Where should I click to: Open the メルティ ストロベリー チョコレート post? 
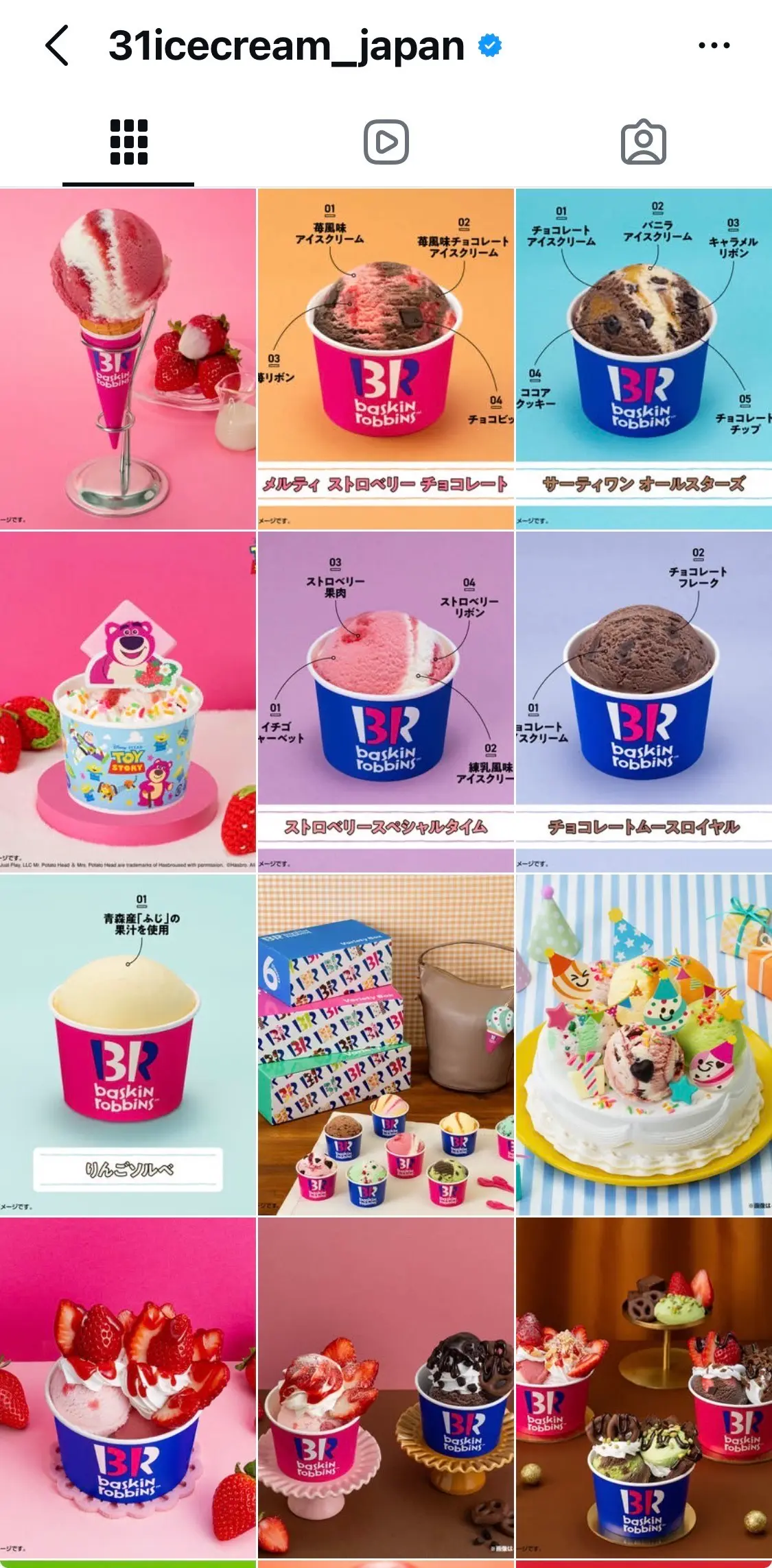coord(386,359)
